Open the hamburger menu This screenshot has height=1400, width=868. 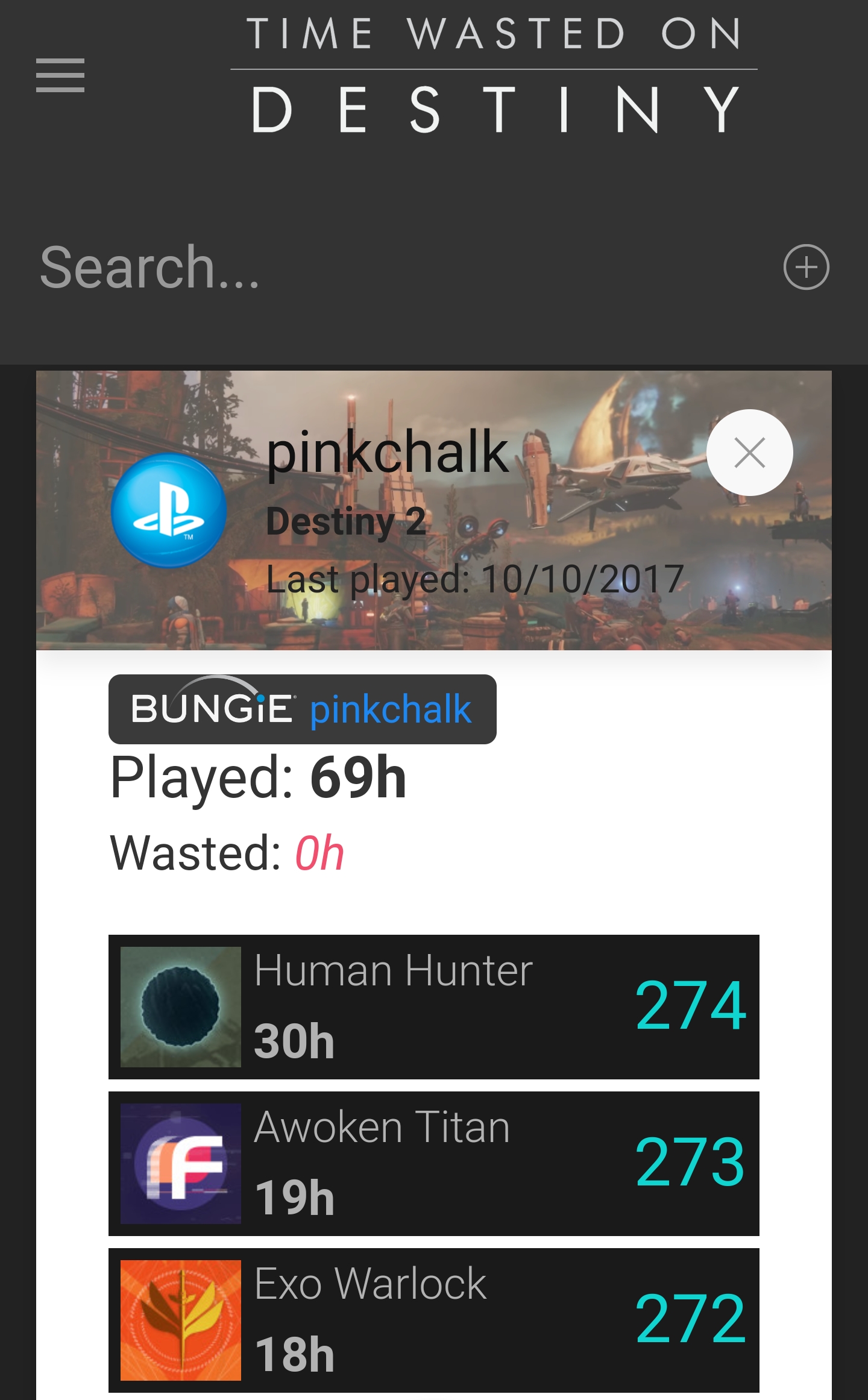coord(60,76)
